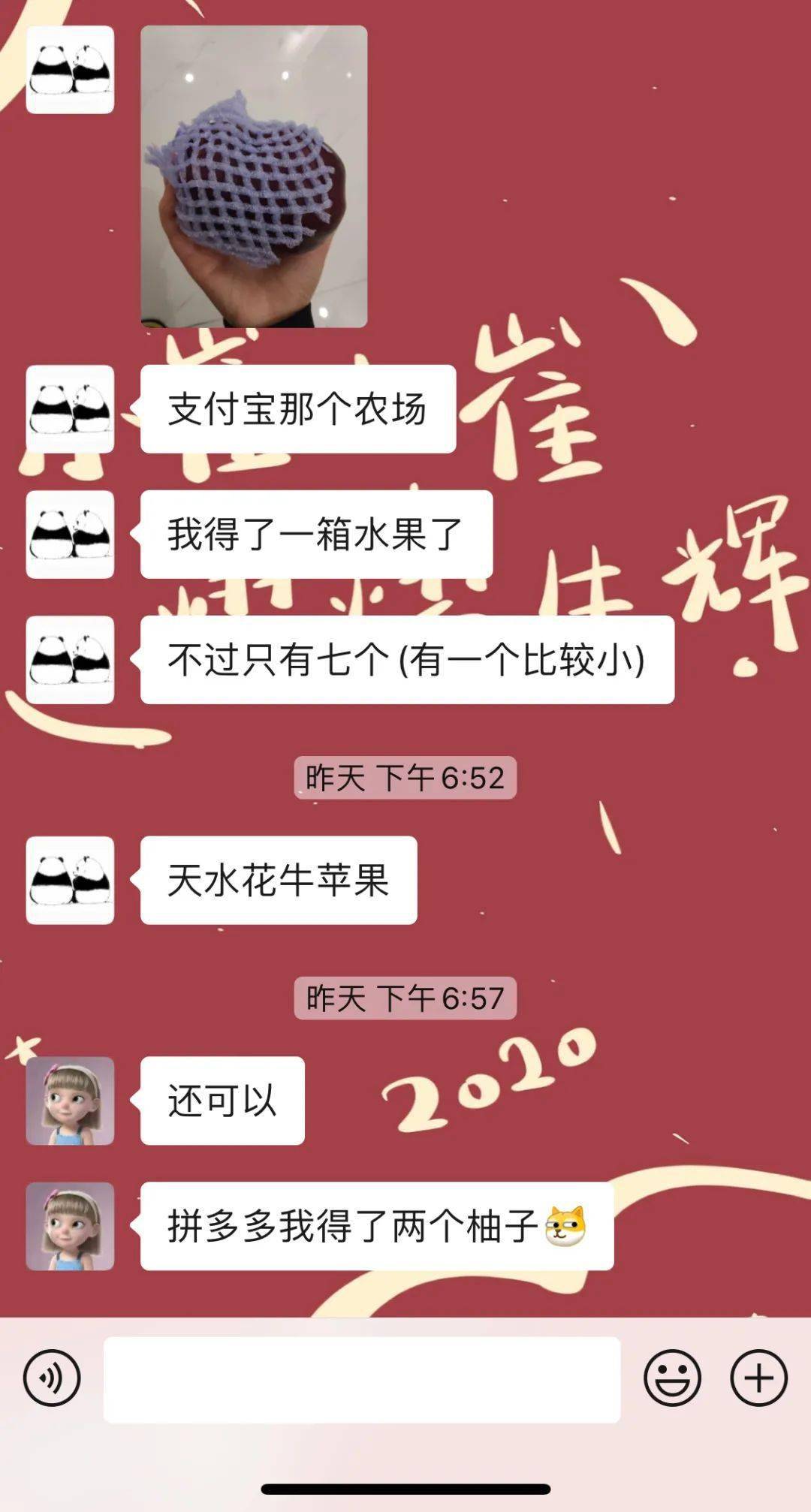Open the plus attachments menu
Image resolution: width=811 pixels, height=1512 pixels.
click(x=758, y=1378)
